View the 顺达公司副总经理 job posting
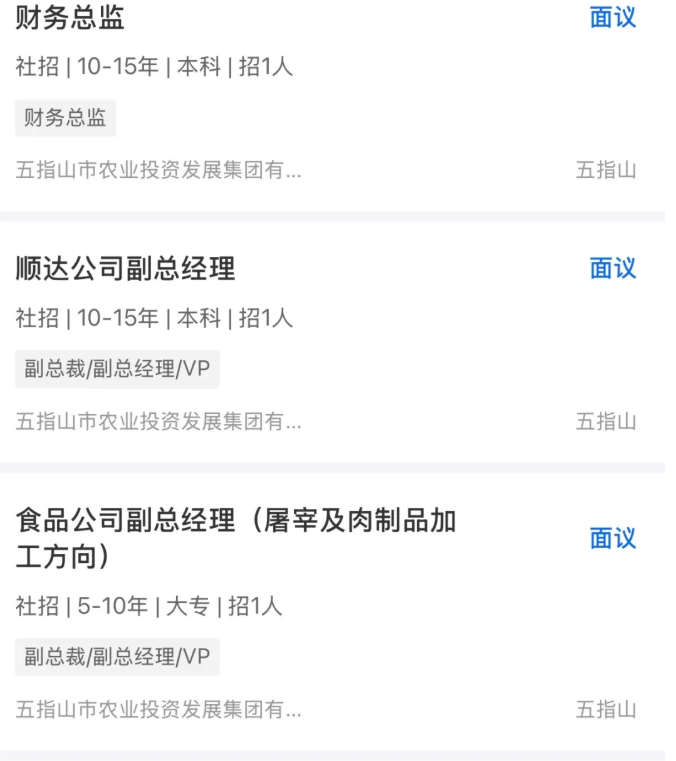The height and width of the screenshot is (761, 676). [x=126, y=269]
